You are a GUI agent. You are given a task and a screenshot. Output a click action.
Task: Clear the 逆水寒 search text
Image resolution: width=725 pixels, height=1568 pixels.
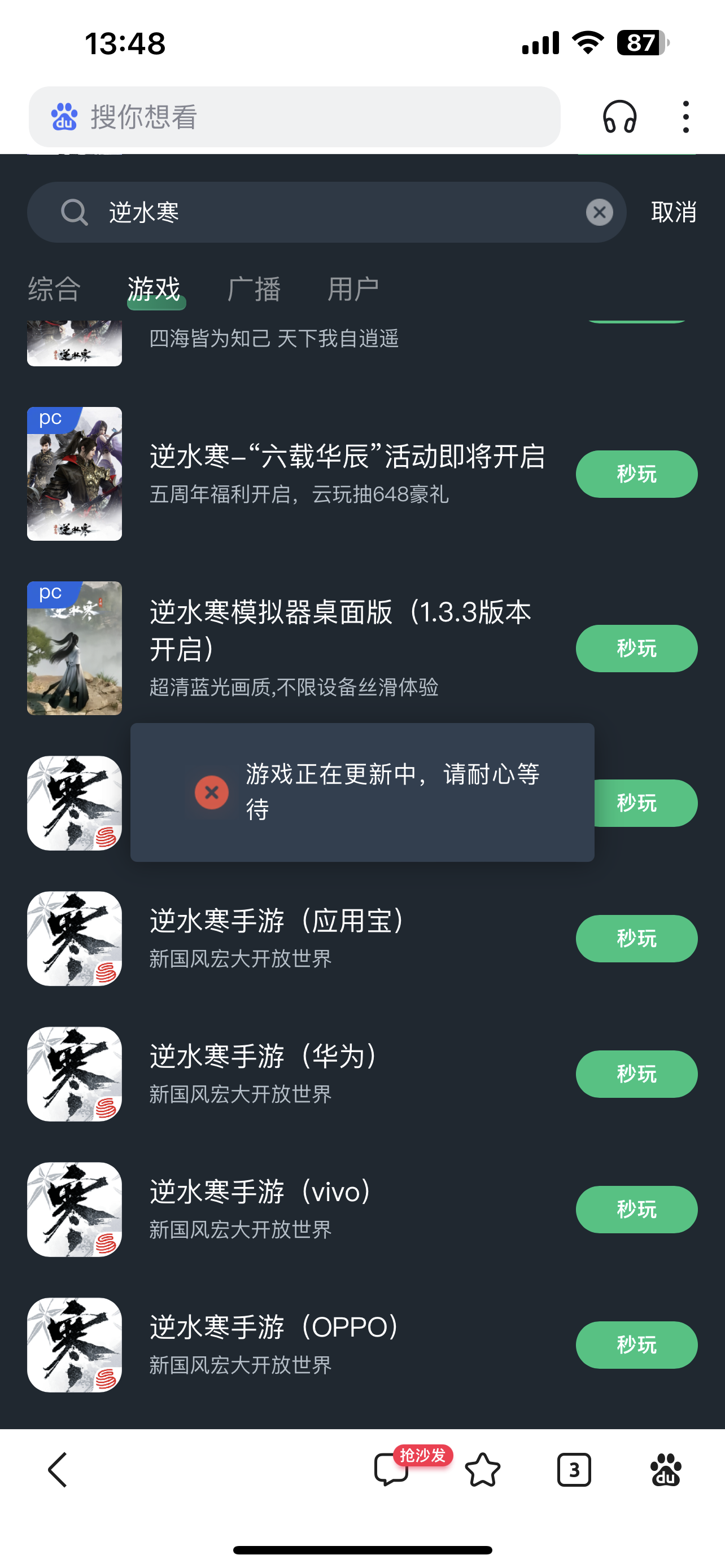(x=599, y=212)
